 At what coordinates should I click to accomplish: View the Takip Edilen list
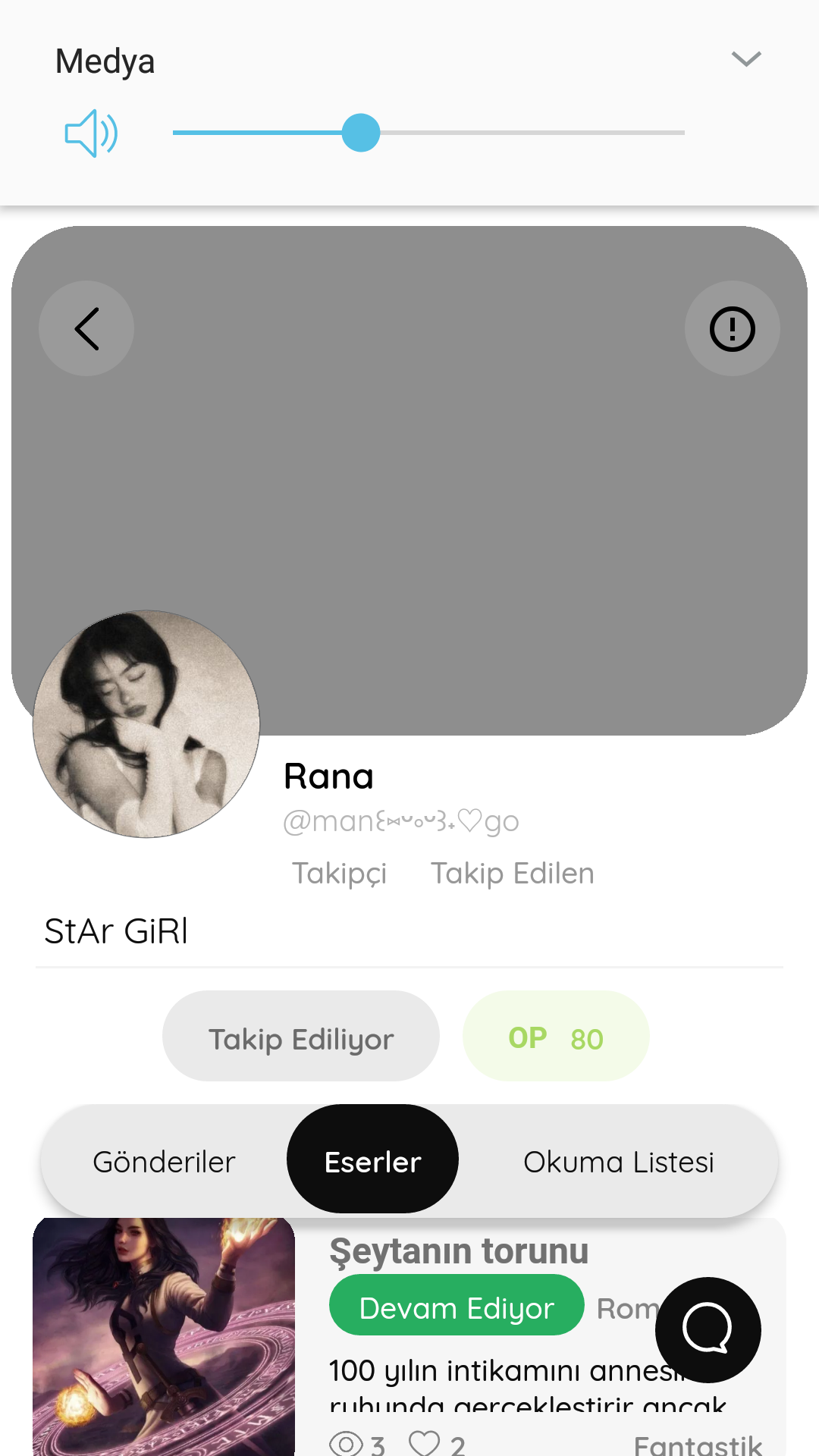[x=513, y=874]
